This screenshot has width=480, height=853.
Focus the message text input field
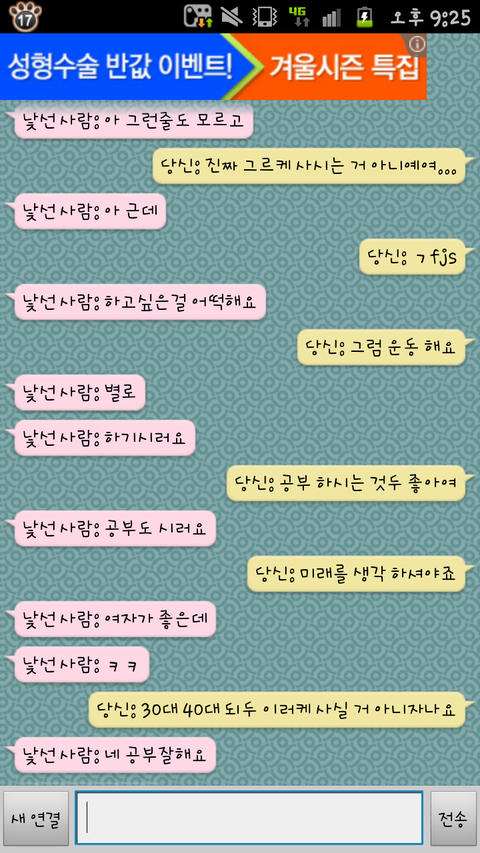point(249,818)
